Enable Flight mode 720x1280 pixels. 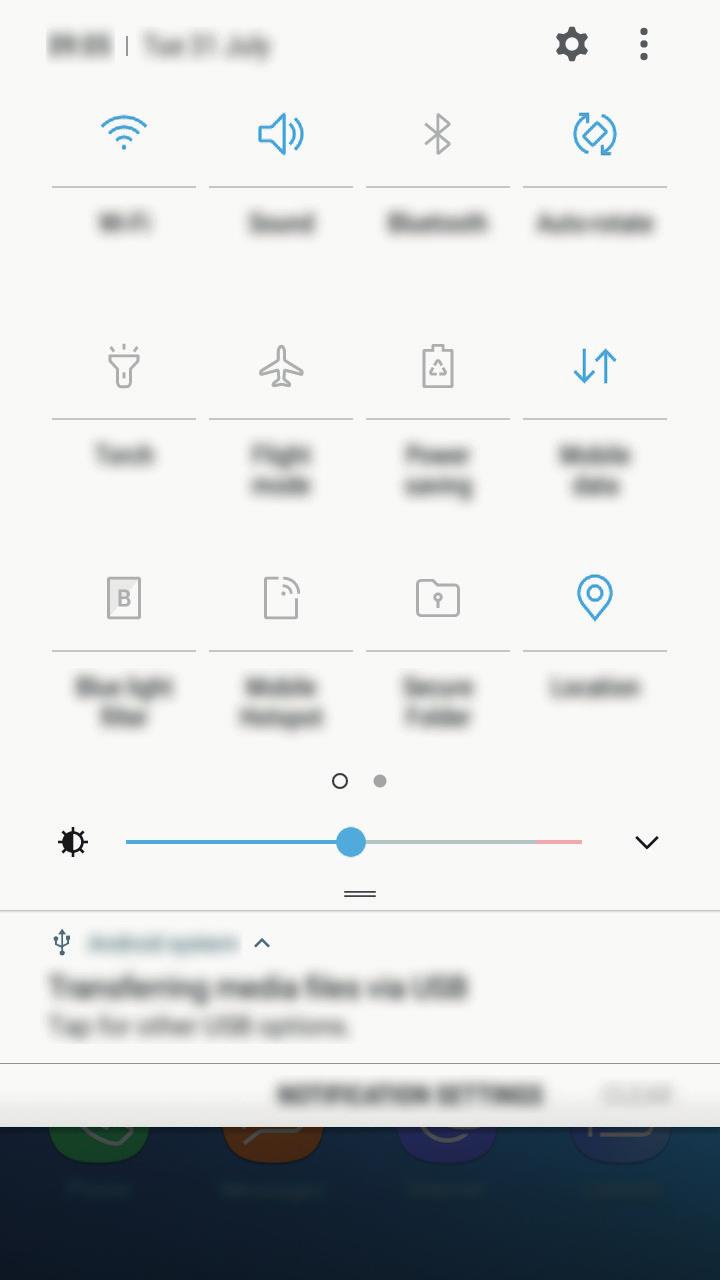[281, 366]
